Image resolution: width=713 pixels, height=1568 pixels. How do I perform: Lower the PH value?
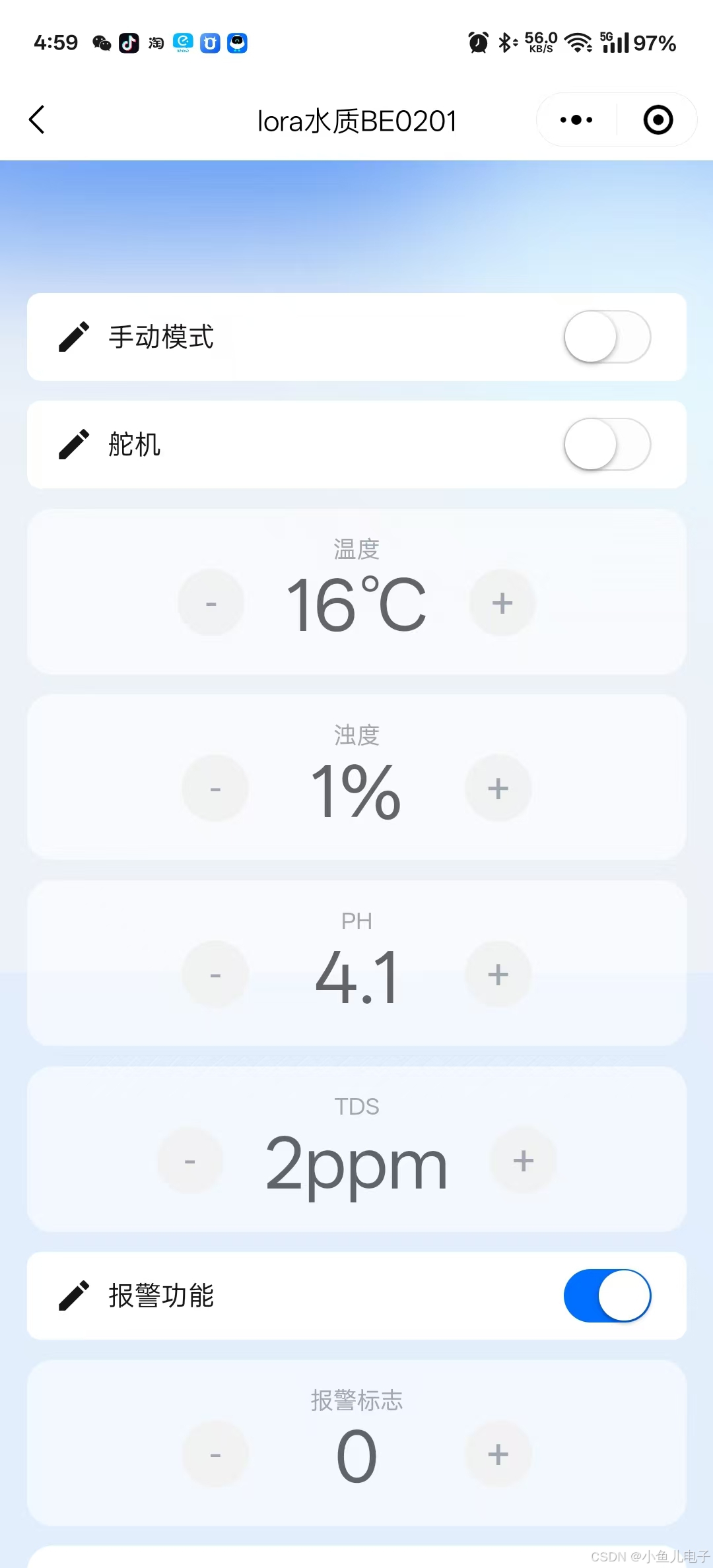pyautogui.click(x=215, y=975)
